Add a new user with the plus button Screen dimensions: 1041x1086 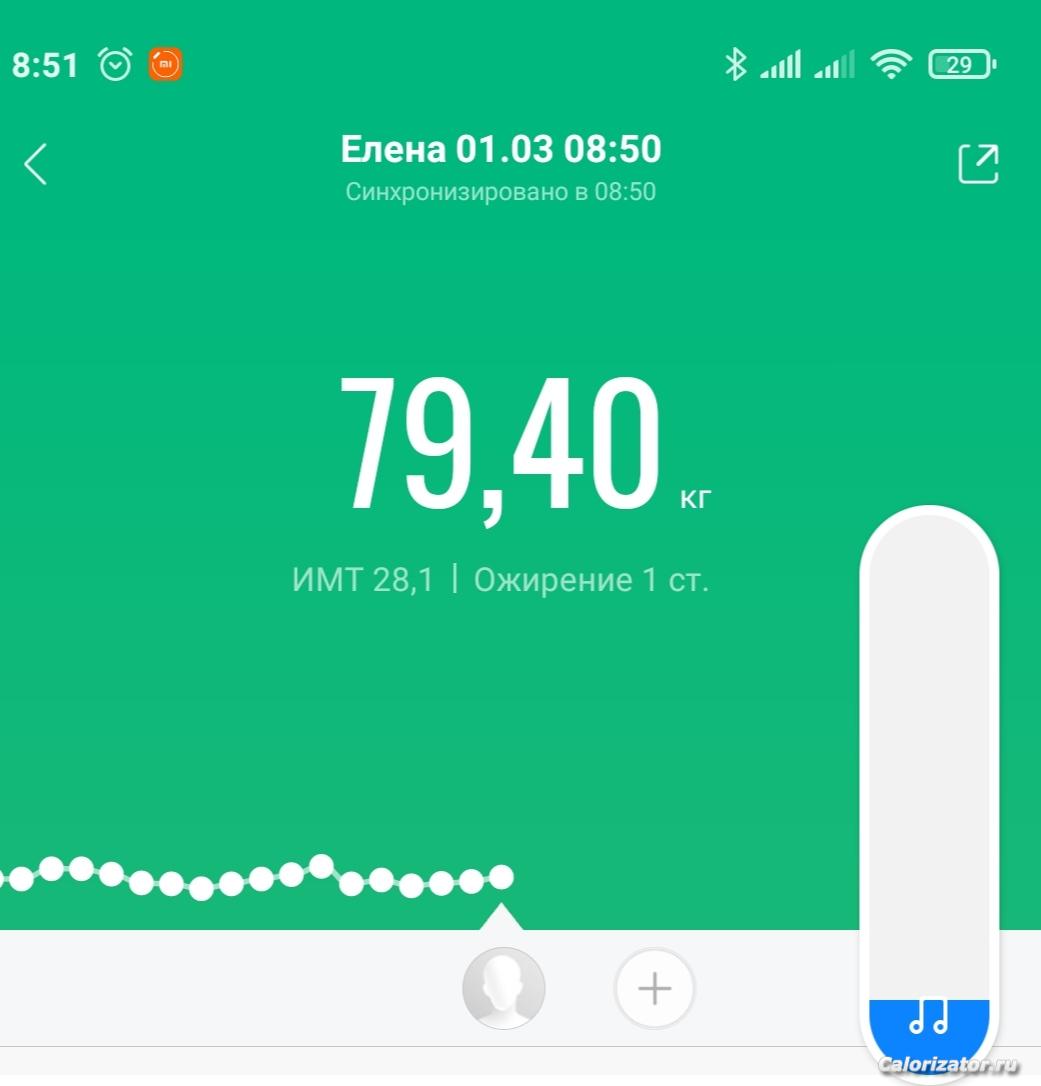[x=654, y=989]
